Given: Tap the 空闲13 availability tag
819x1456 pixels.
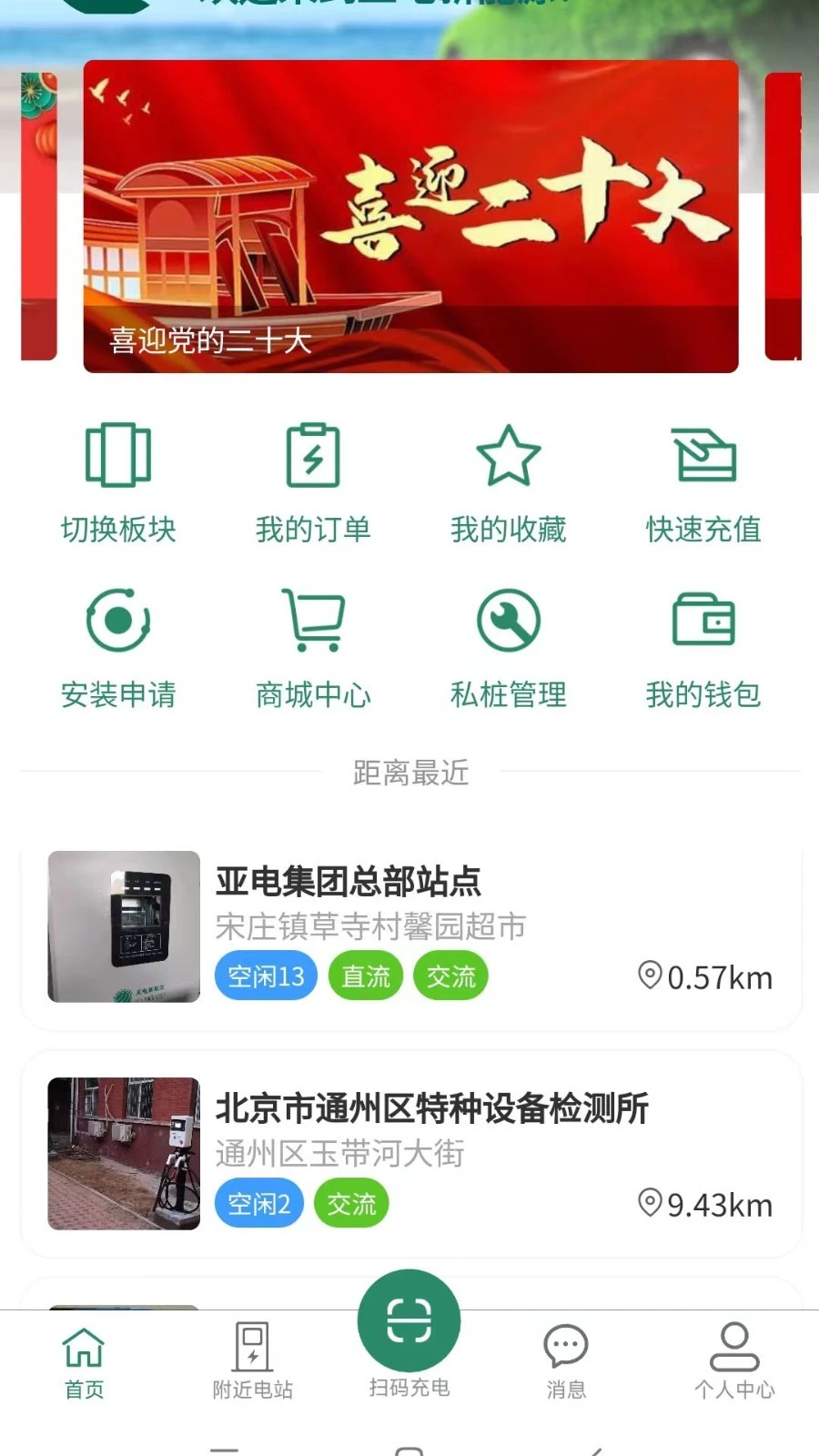Looking at the screenshot, I should pyautogui.click(x=265, y=976).
